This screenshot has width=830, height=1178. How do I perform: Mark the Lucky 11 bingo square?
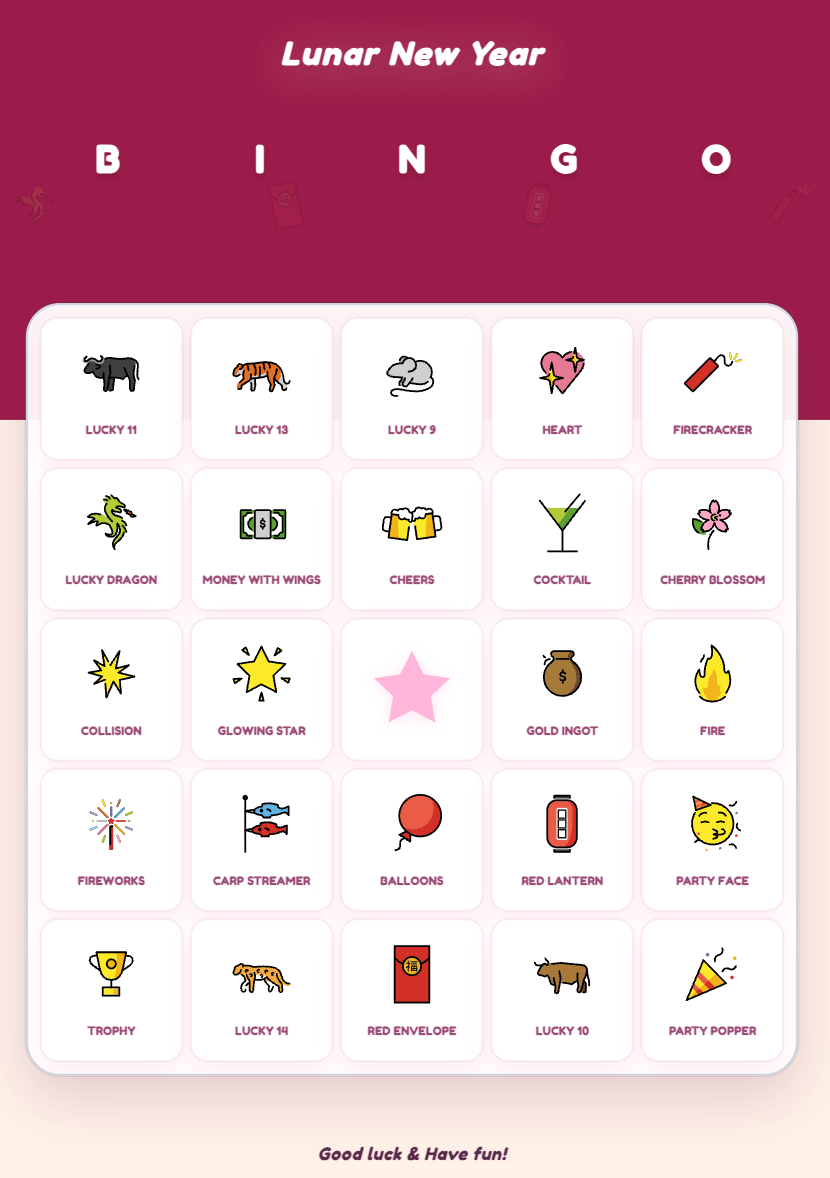(111, 389)
